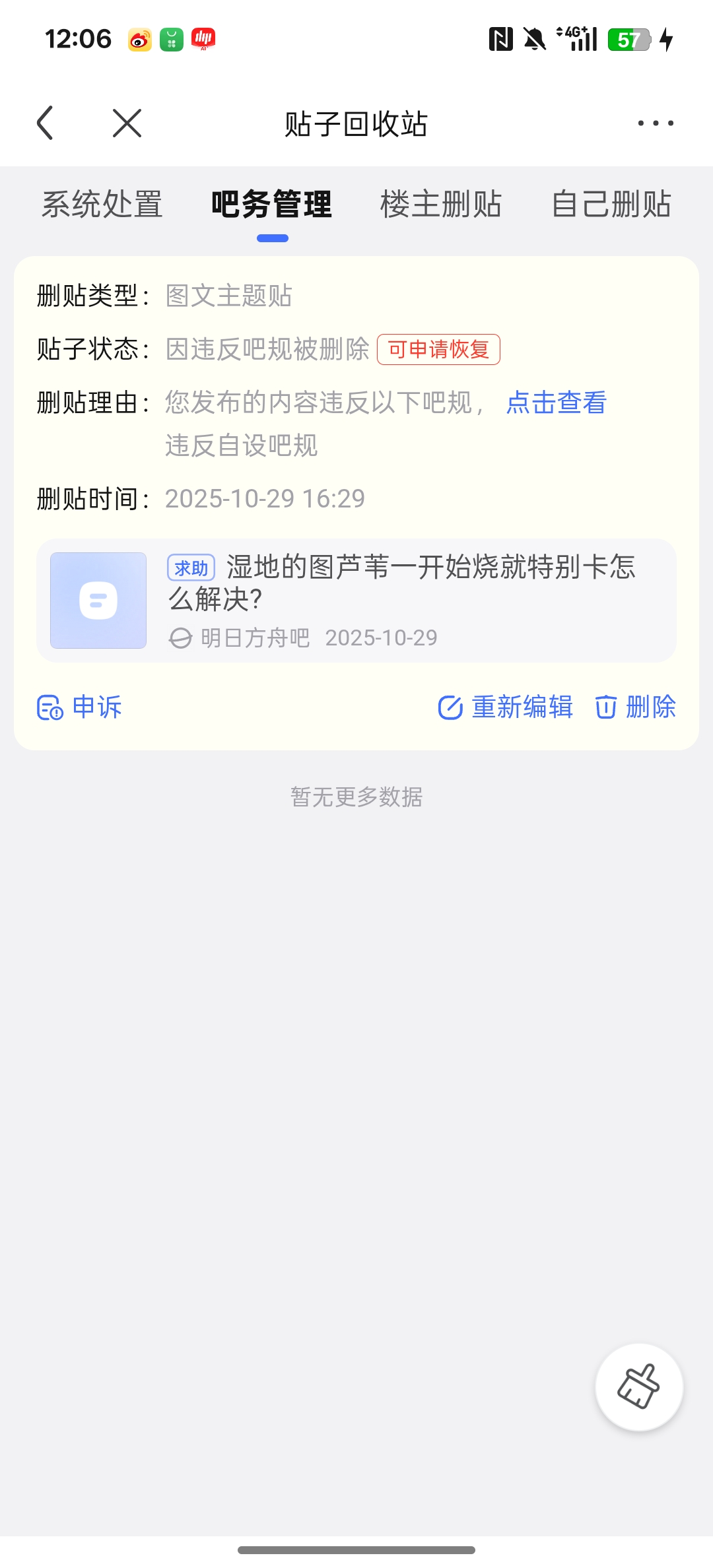Image resolution: width=713 pixels, height=1568 pixels.
Task: Open the three-dot overflow menu
Action: click(x=655, y=123)
